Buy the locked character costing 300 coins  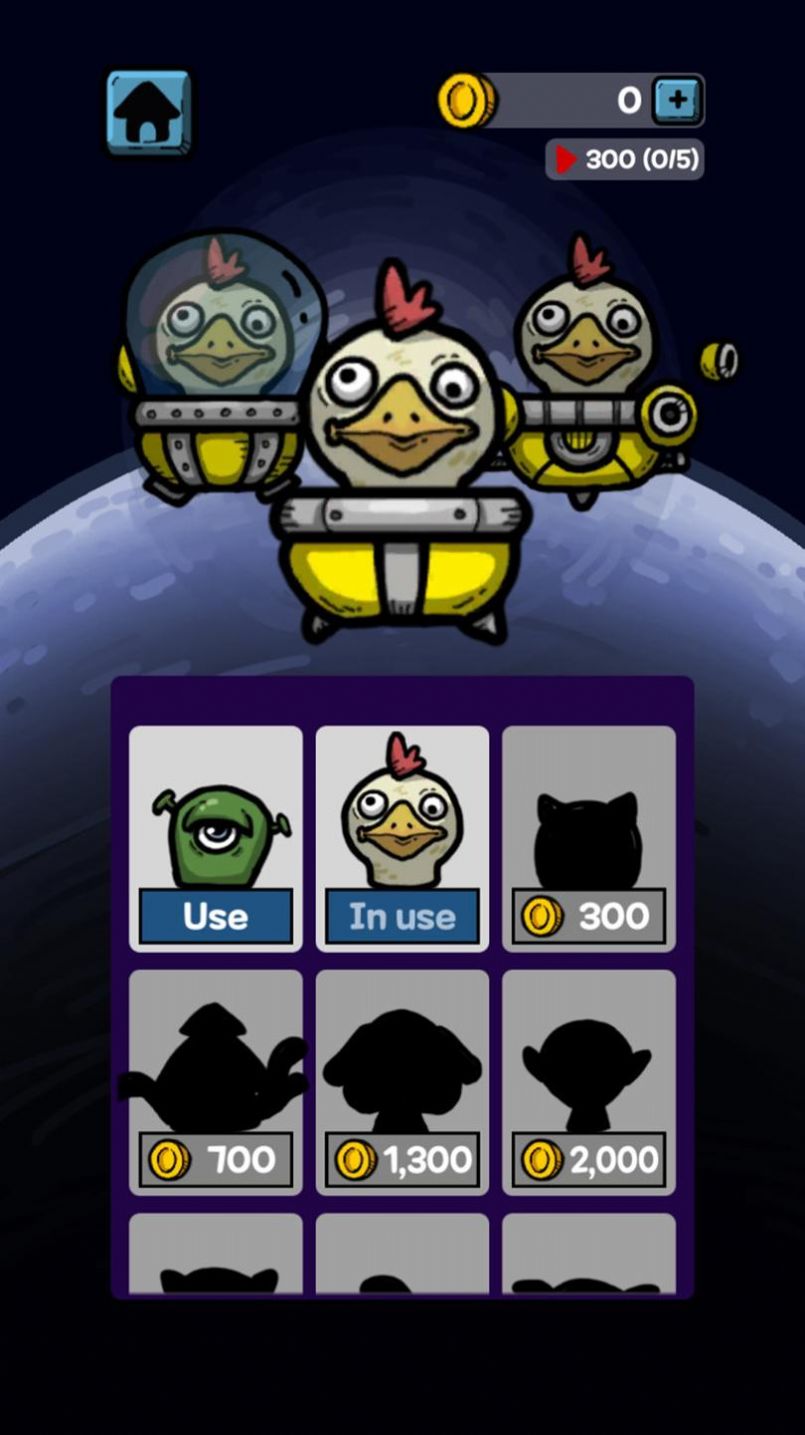[589, 915]
